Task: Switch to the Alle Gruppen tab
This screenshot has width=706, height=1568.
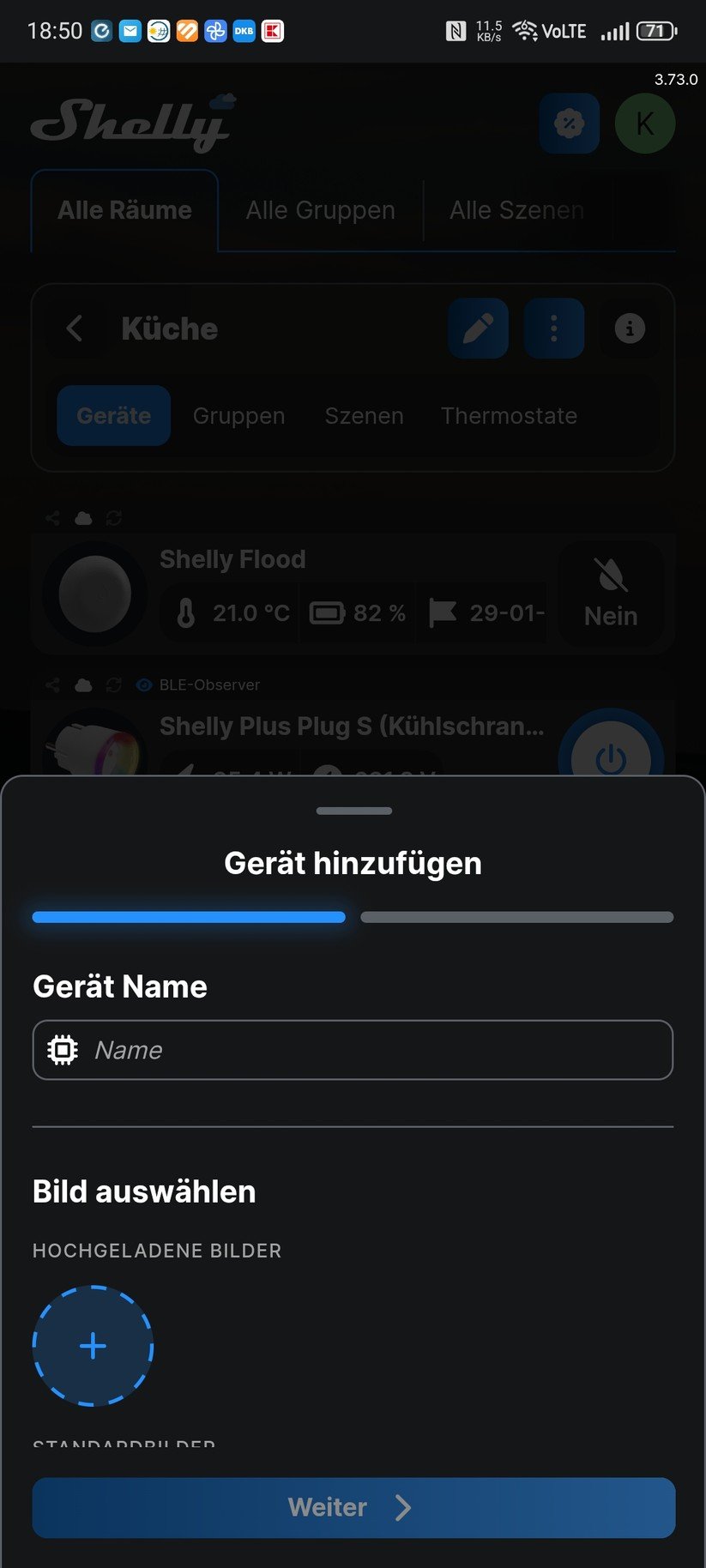Action: 319,209
